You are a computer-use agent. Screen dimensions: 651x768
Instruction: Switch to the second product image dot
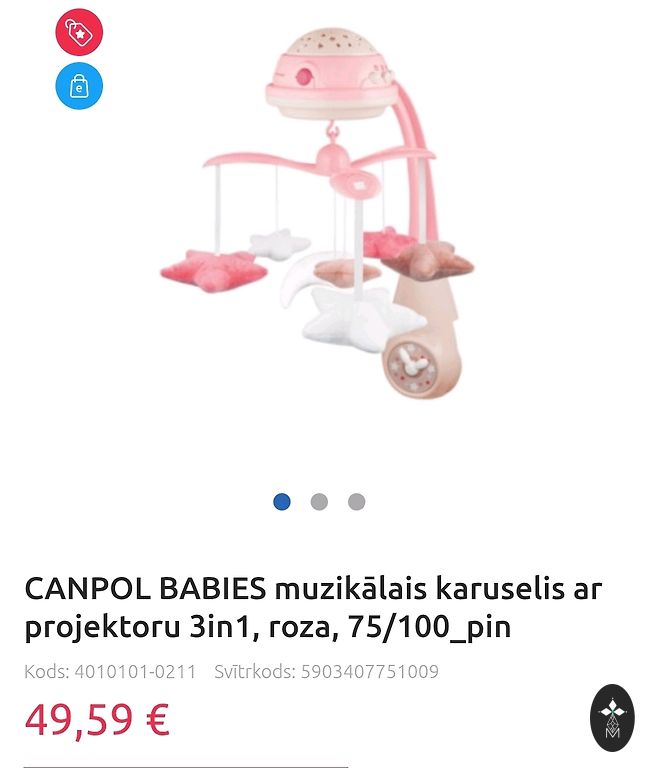pyautogui.click(x=319, y=501)
